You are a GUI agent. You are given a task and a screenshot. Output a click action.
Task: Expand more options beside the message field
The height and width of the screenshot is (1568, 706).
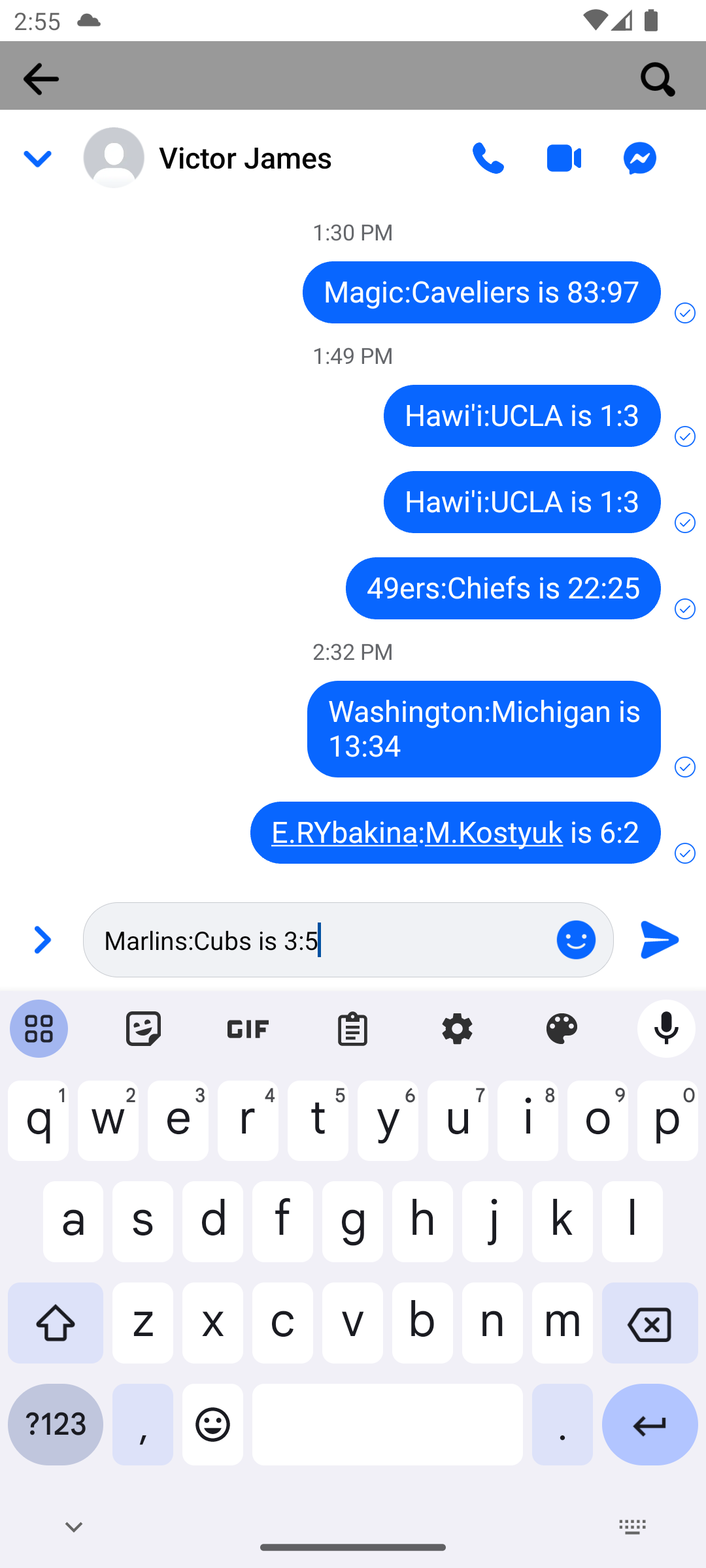click(x=42, y=940)
